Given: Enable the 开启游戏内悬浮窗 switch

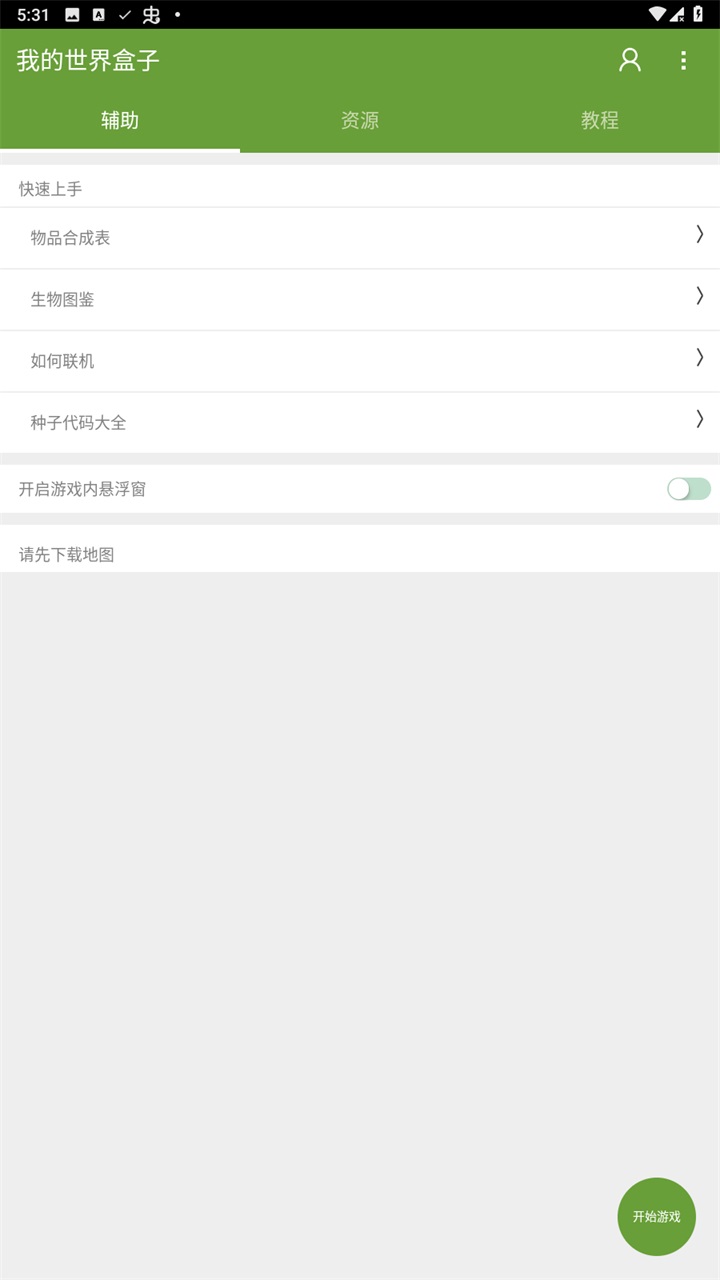Looking at the screenshot, I should pos(687,488).
